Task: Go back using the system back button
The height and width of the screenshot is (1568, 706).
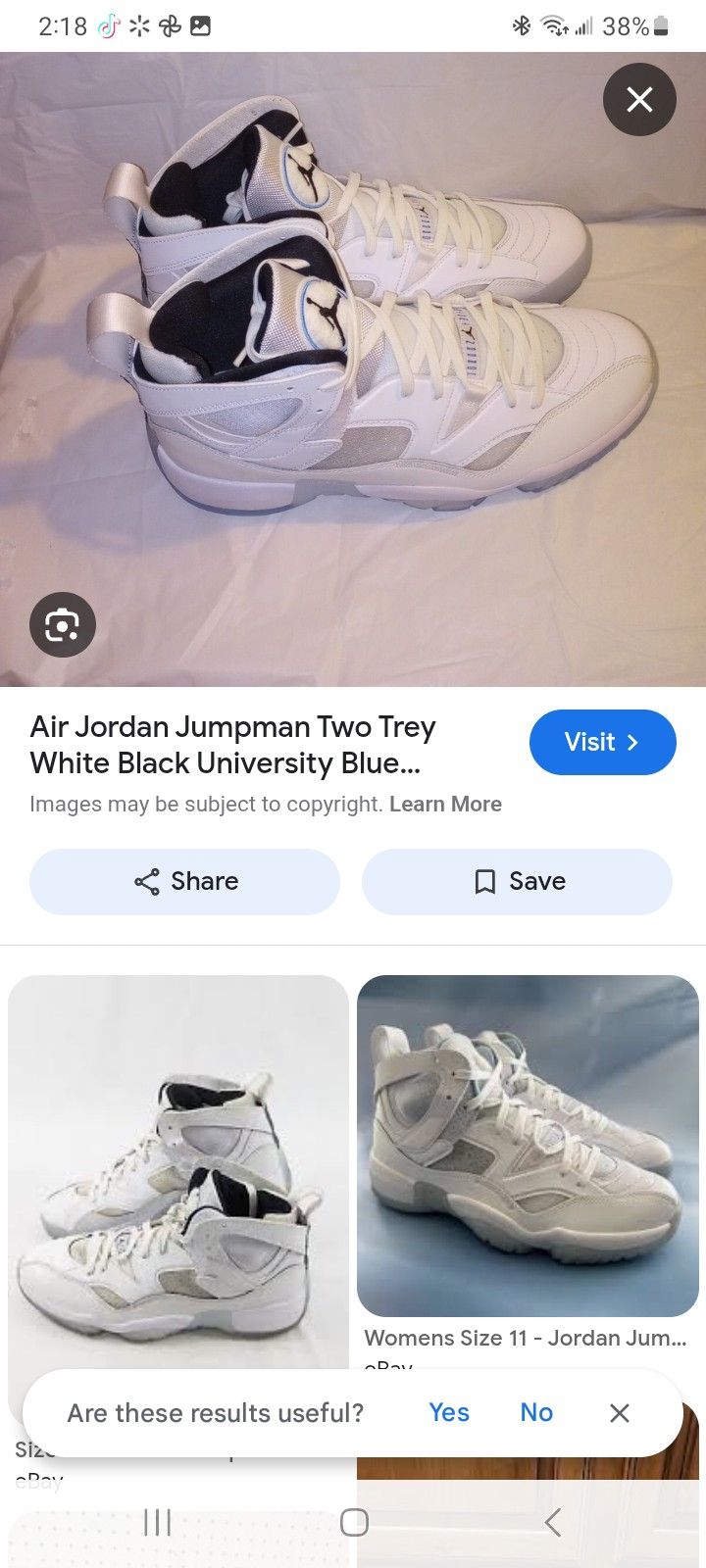Action: pos(553,1522)
